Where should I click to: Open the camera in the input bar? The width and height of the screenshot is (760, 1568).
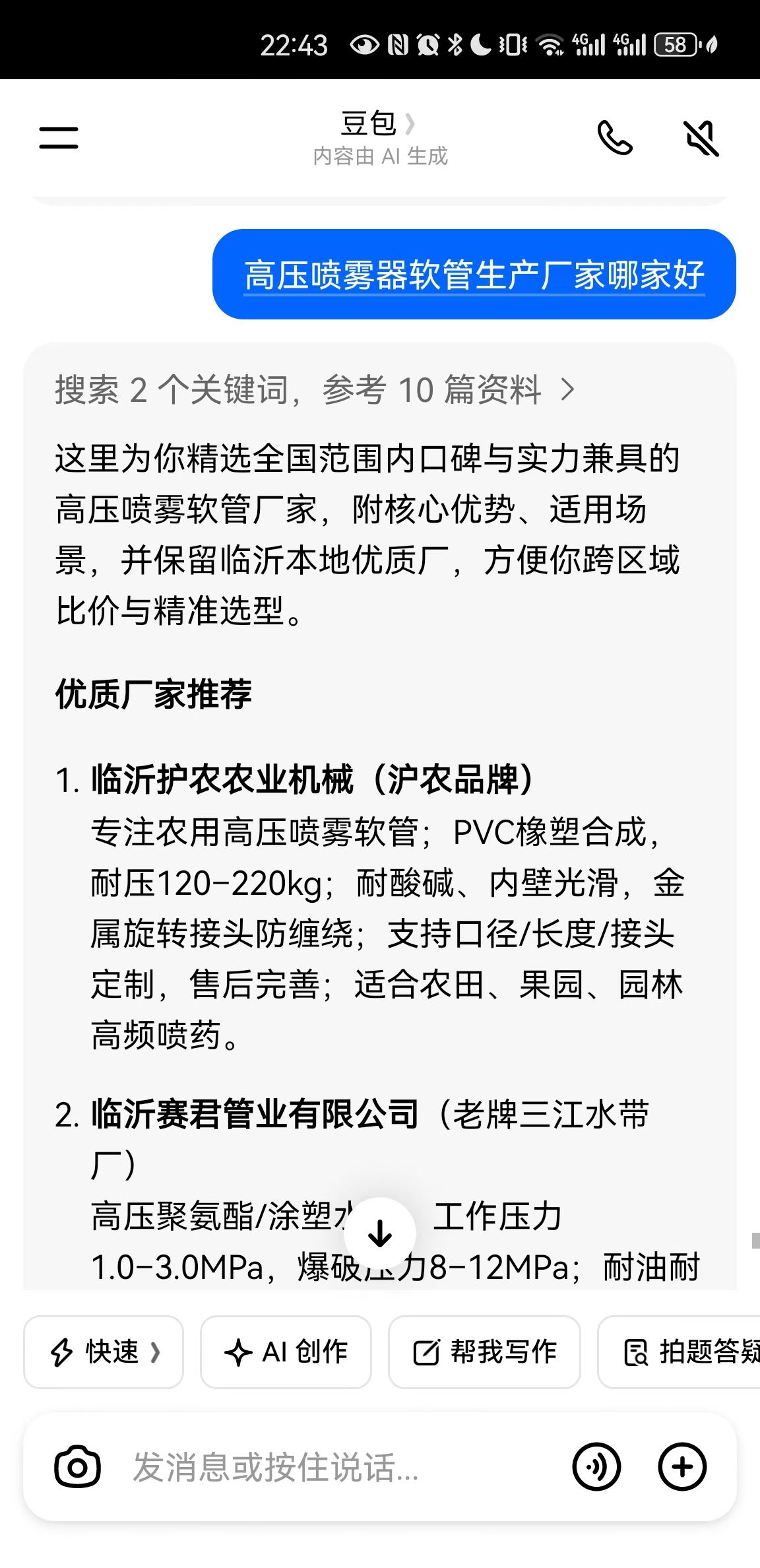click(x=77, y=1468)
